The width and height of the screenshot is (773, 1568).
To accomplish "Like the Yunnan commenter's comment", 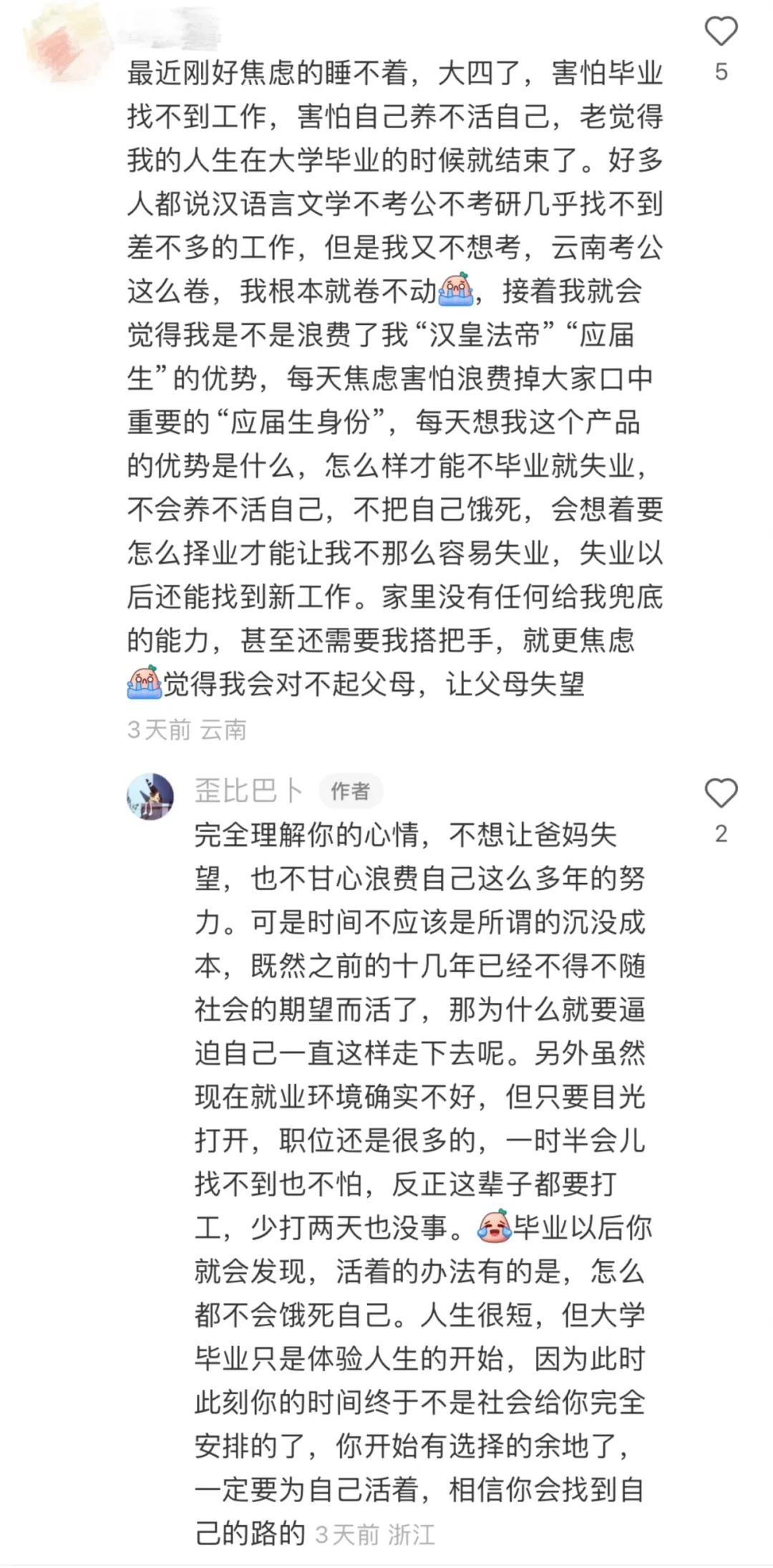I will point(721,32).
